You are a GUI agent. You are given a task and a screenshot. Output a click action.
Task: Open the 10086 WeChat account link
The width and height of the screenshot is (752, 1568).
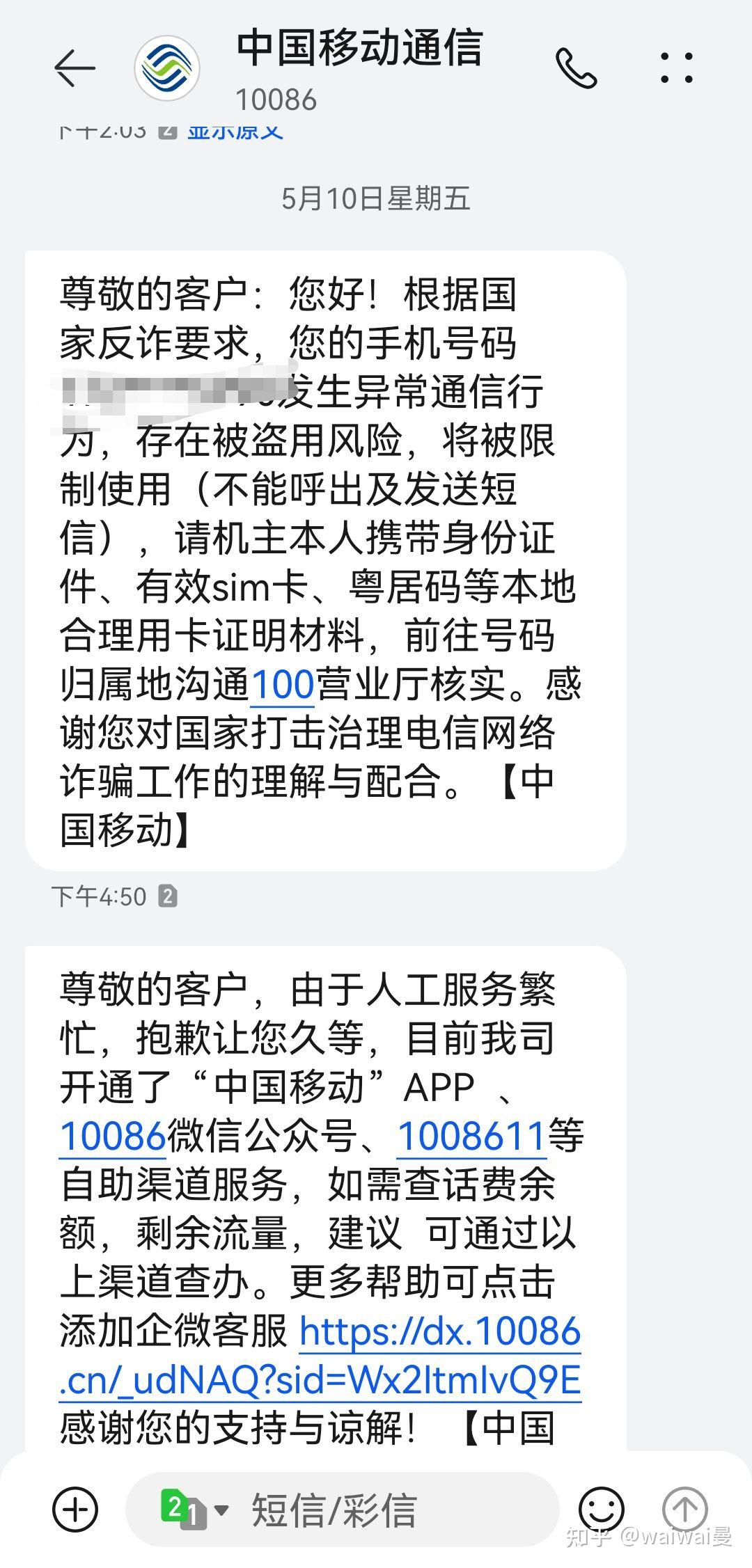[x=111, y=1135]
